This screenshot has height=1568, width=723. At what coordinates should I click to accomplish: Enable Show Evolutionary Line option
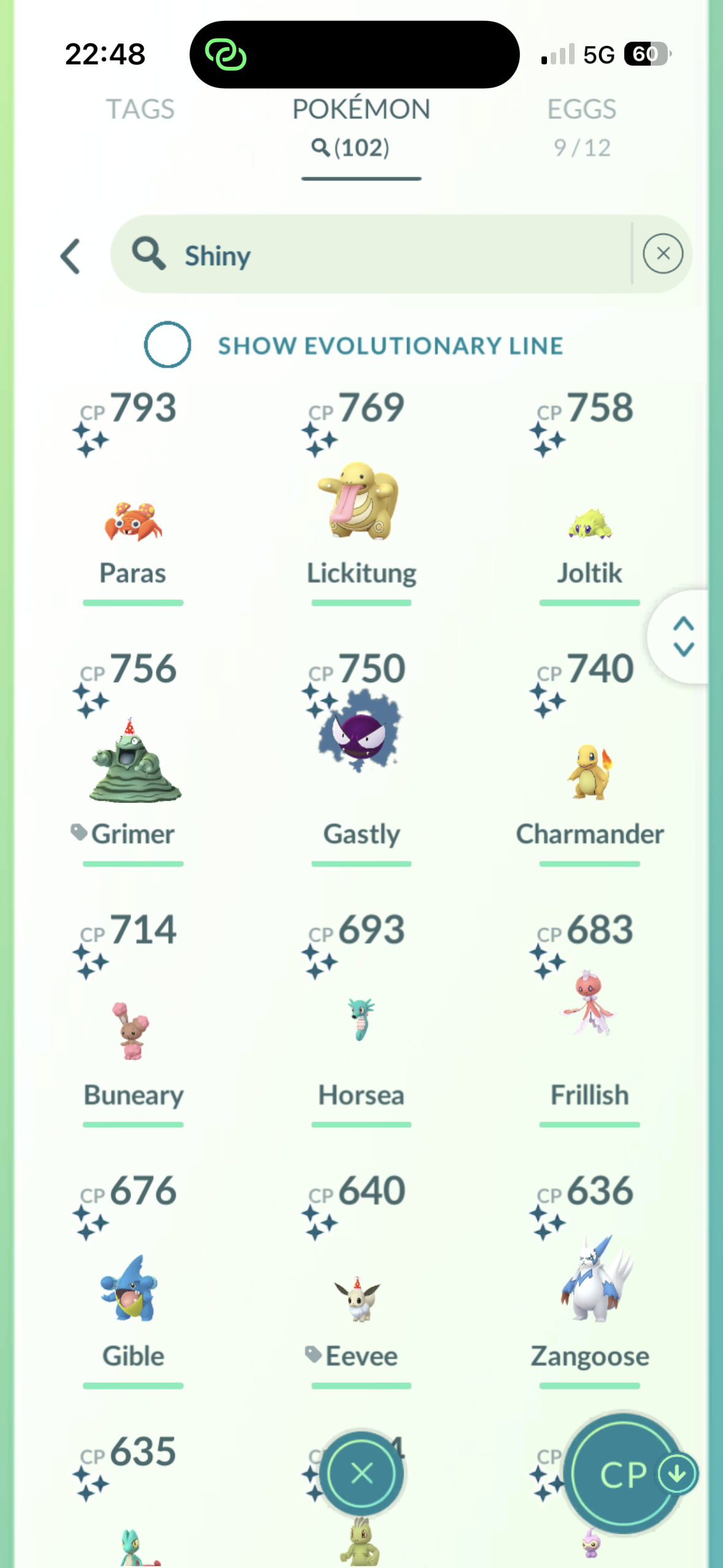tap(167, 345)
